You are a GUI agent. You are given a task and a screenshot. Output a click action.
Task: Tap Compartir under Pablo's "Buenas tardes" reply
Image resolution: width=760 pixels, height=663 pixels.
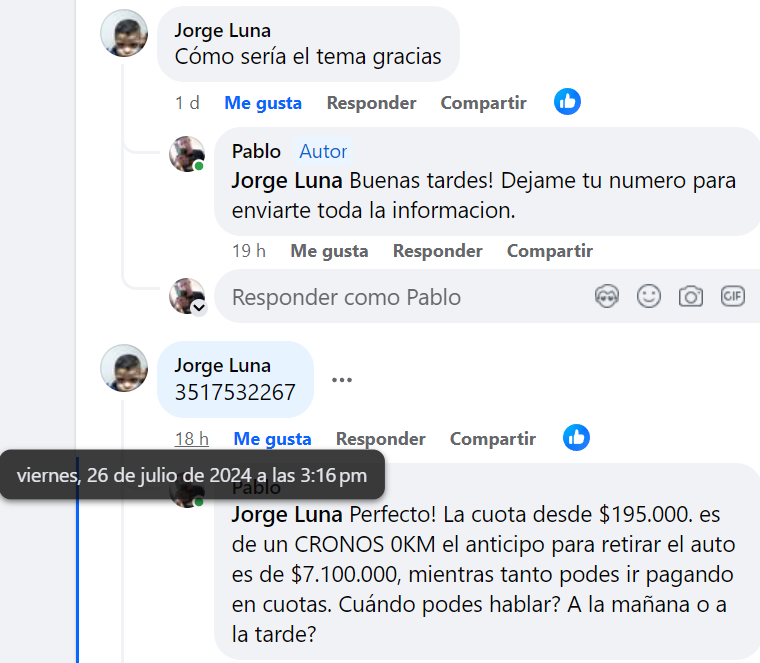(x=549, y=251)
